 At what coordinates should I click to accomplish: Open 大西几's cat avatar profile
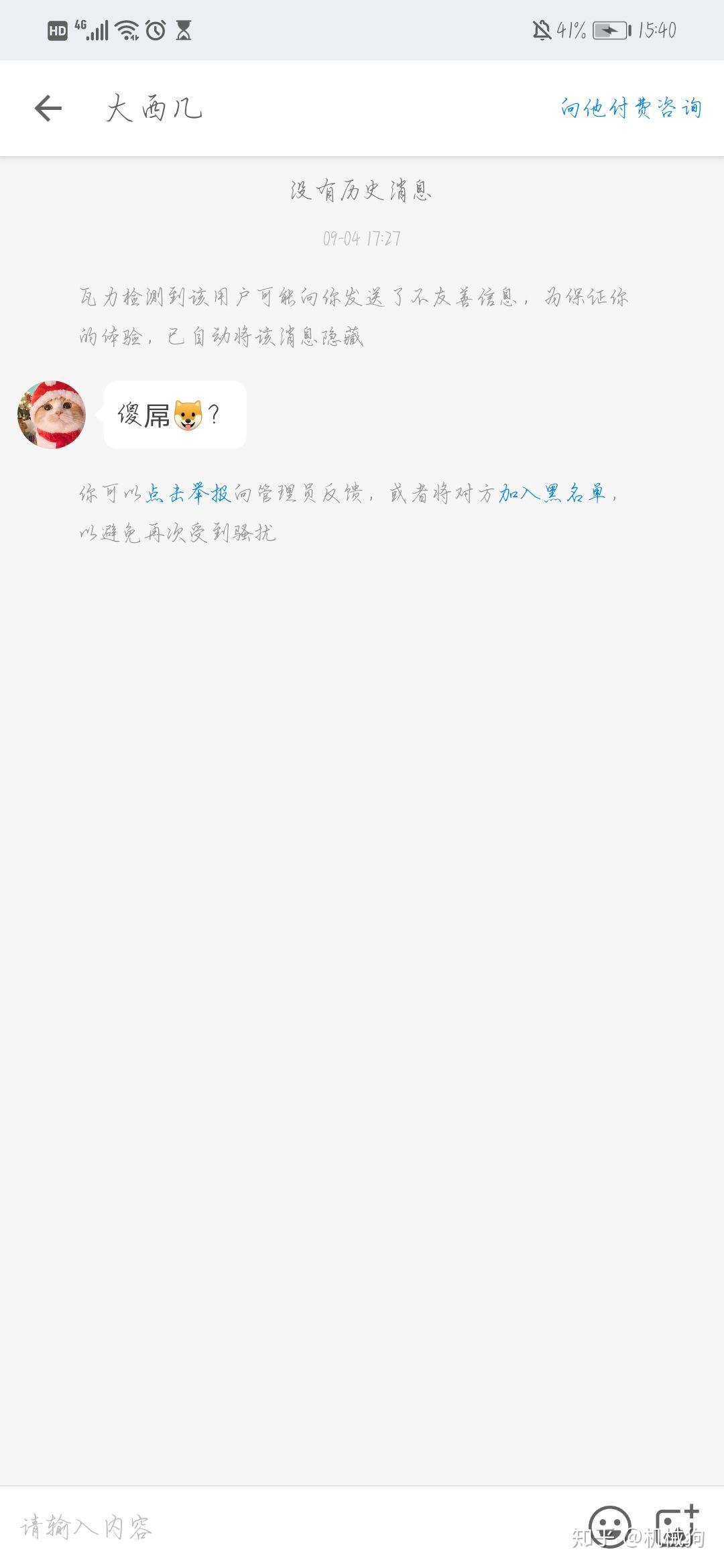(x=52, y=415)
